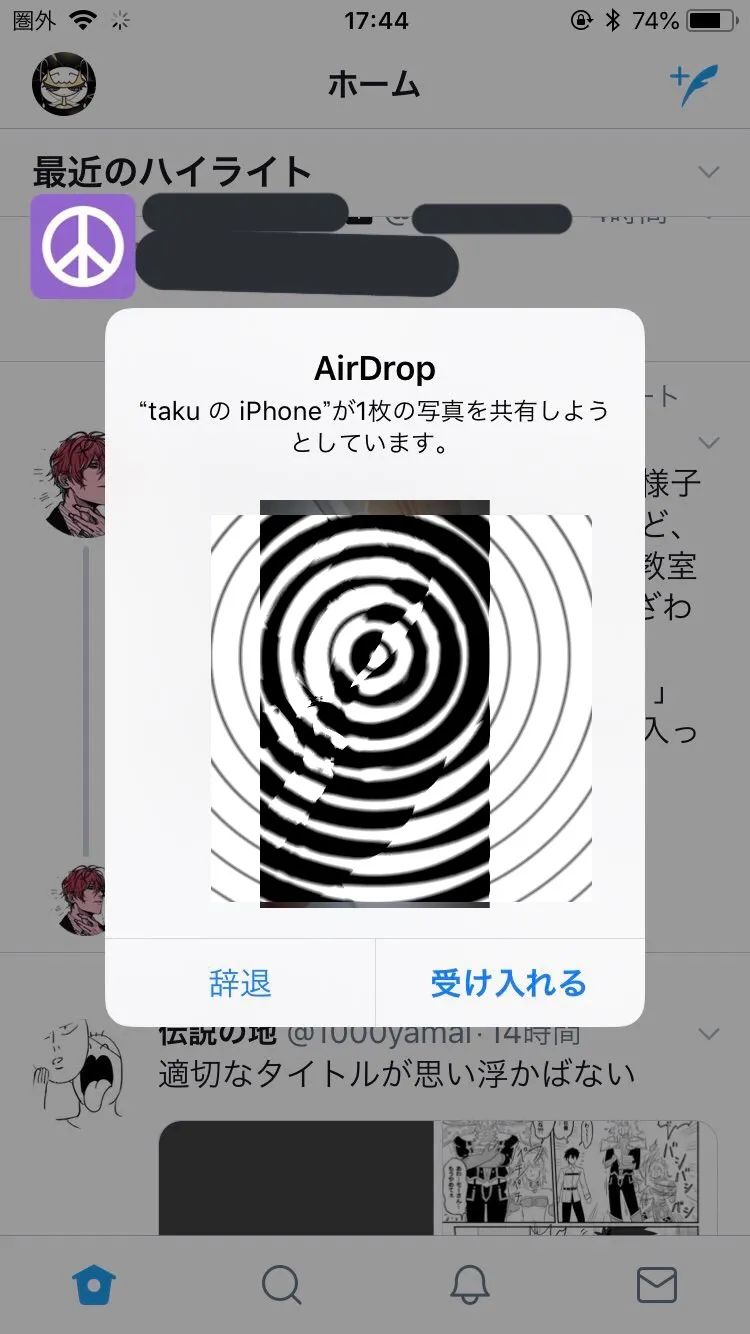This screenshot has height=1334, width=750.
Task: Open the Search magnifier icon
Action: point(281,1285)
